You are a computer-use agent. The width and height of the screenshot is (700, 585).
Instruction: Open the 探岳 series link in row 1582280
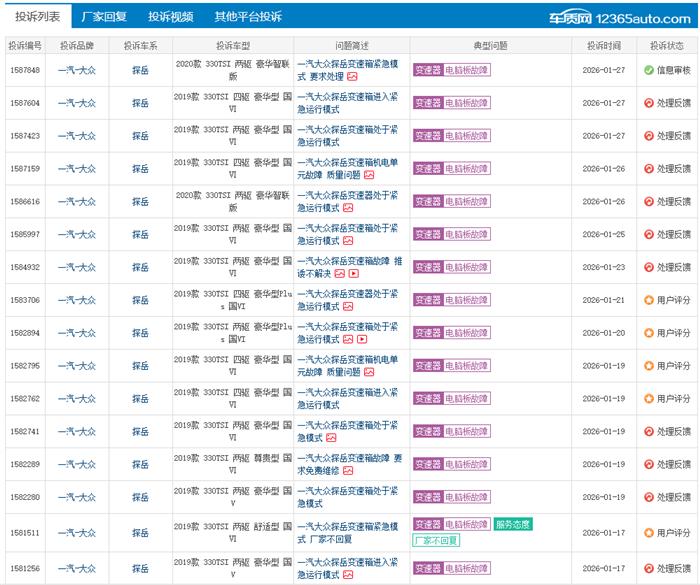[141, 497]
